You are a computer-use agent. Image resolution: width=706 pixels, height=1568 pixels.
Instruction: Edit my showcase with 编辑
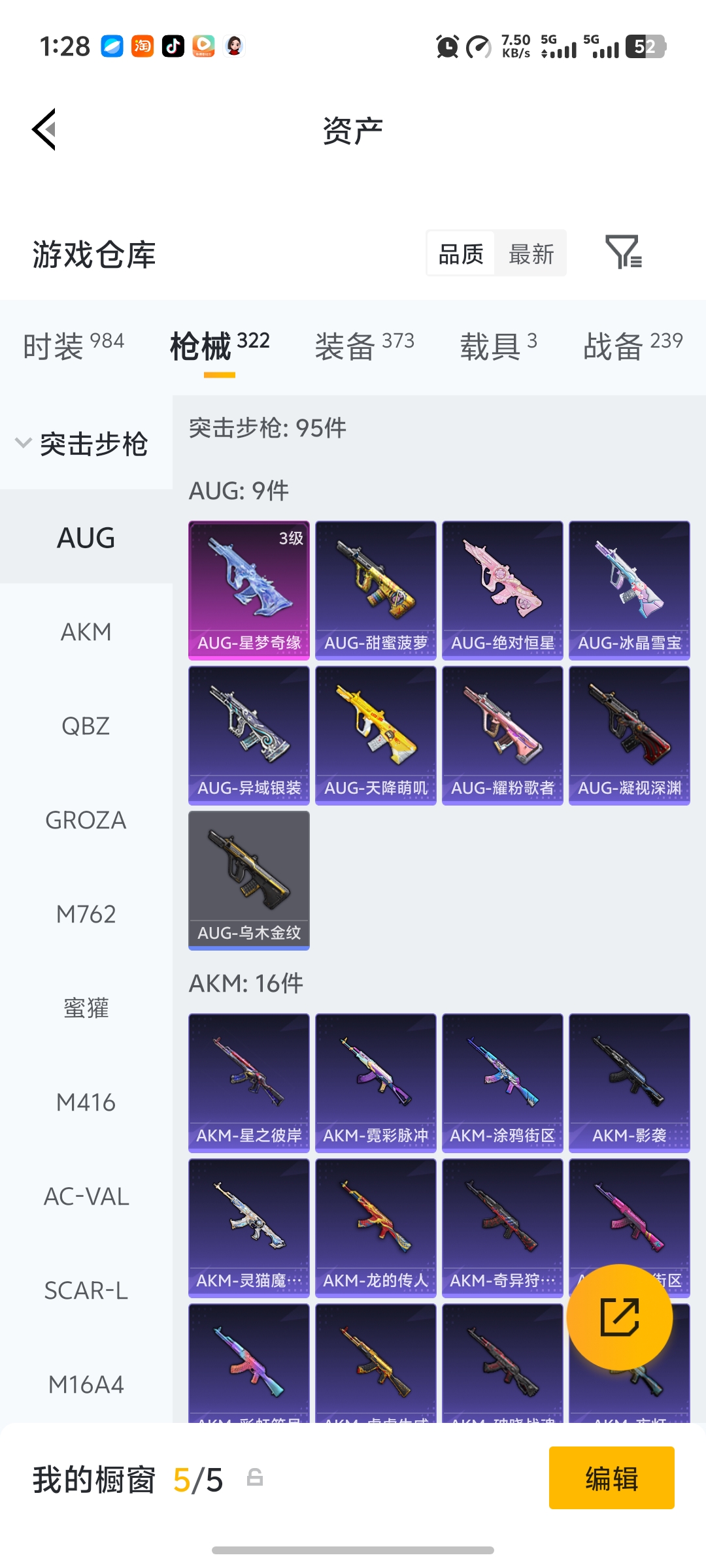point(611,1478)
